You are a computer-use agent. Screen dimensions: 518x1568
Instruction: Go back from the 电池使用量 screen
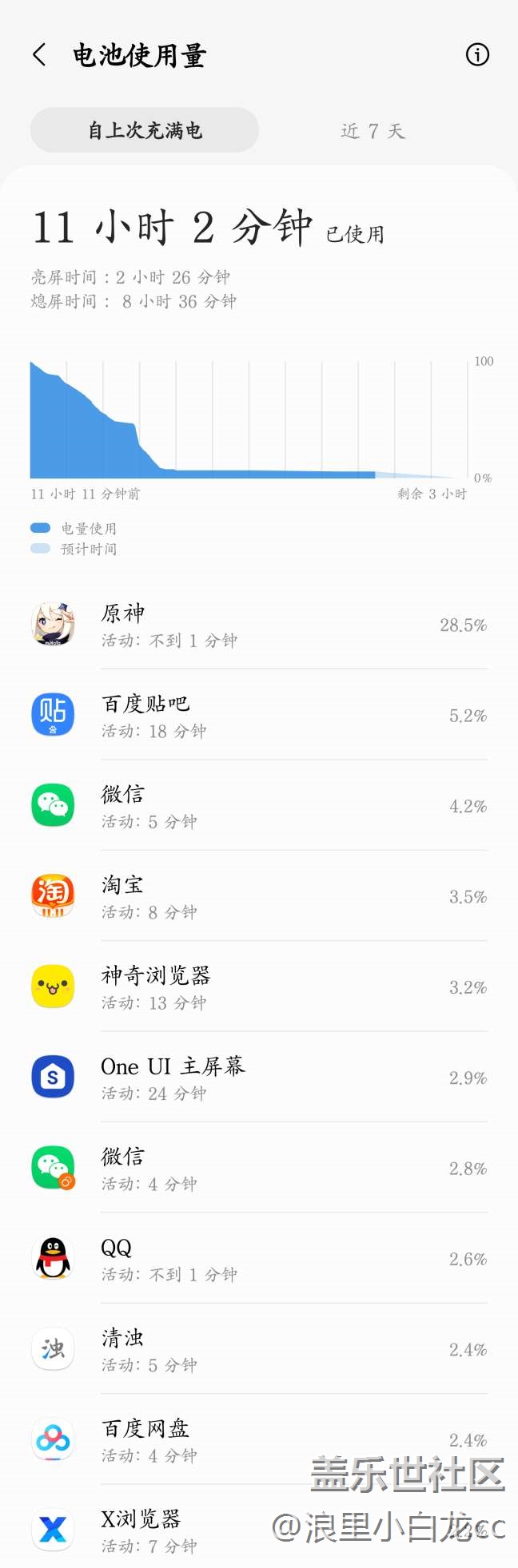coord(39,55)
